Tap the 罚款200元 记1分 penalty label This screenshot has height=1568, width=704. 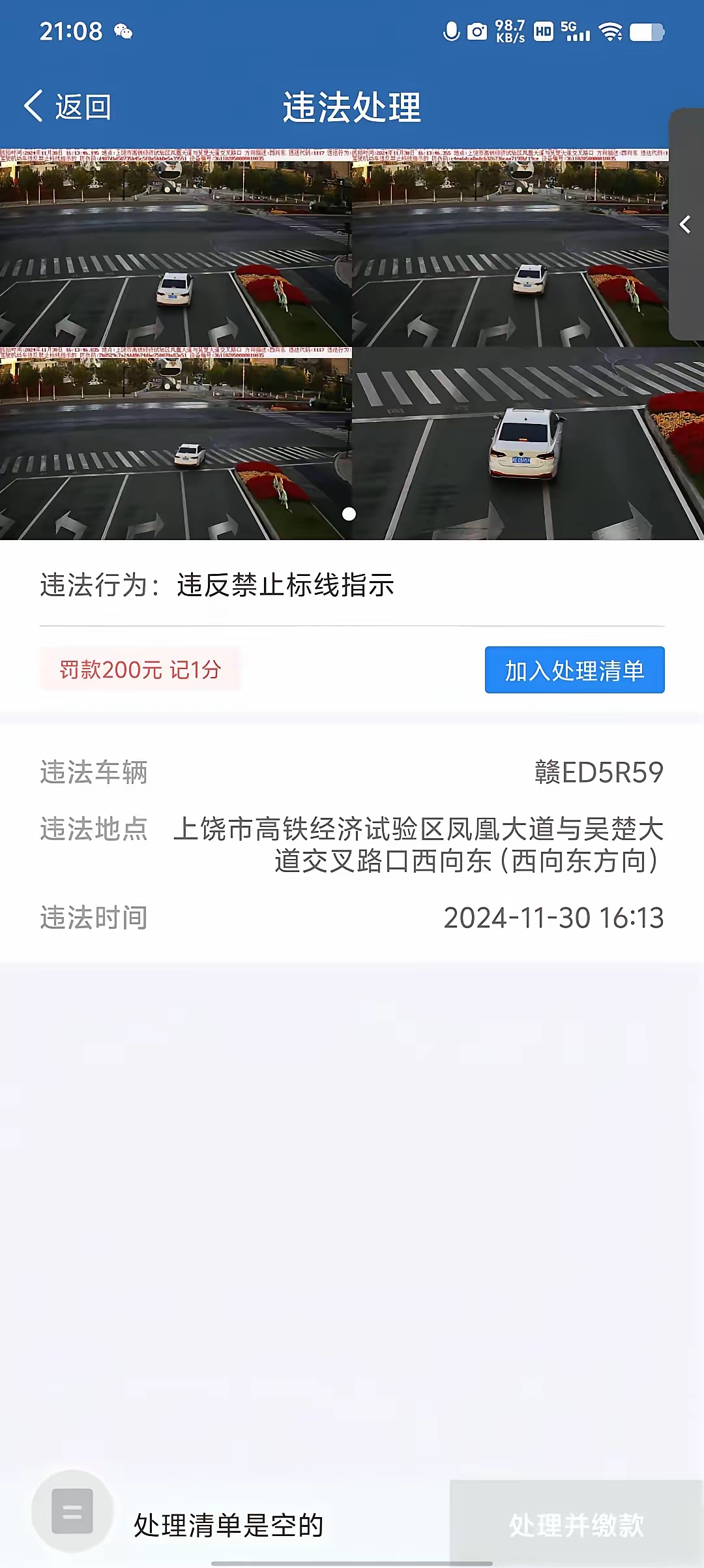point(139,670)
